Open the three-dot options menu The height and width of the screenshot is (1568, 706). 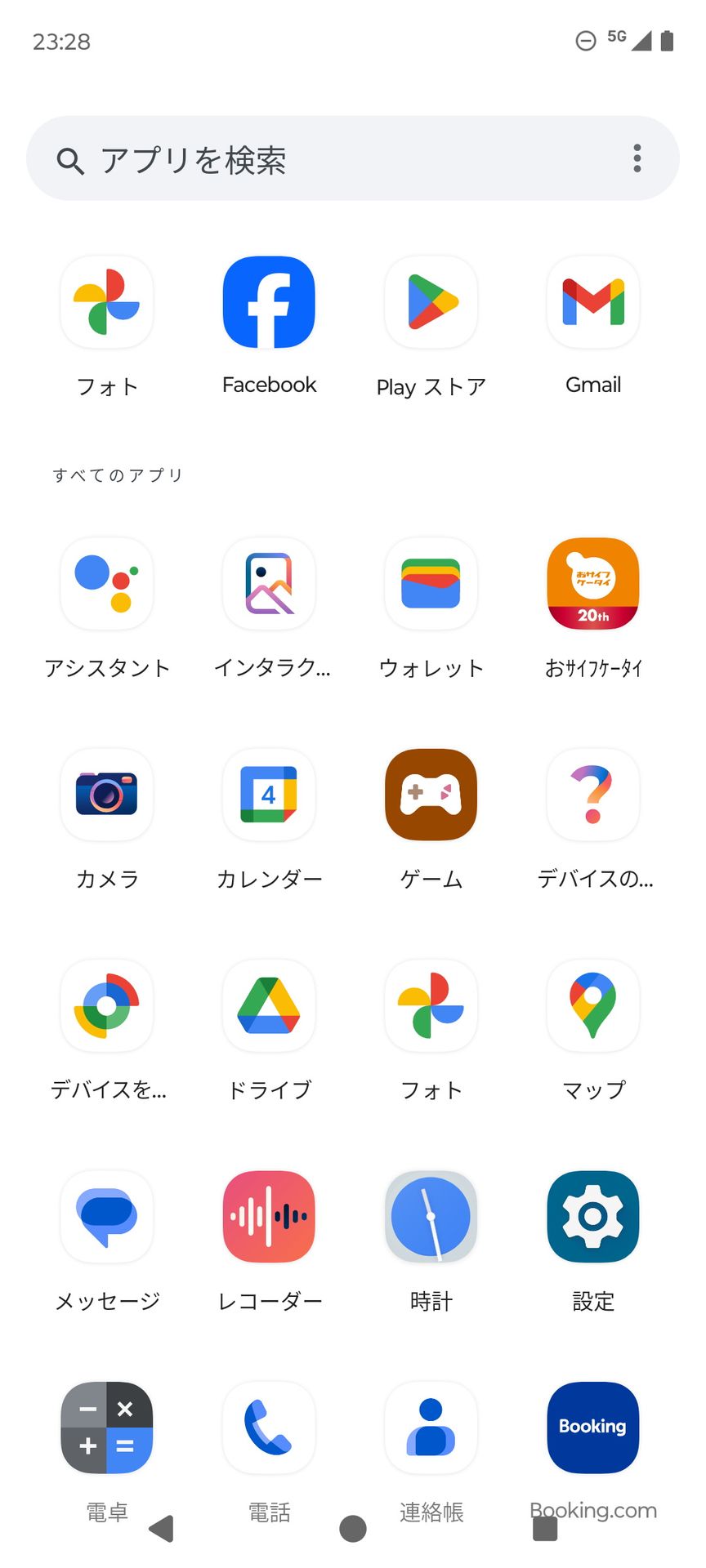[637, 158]
